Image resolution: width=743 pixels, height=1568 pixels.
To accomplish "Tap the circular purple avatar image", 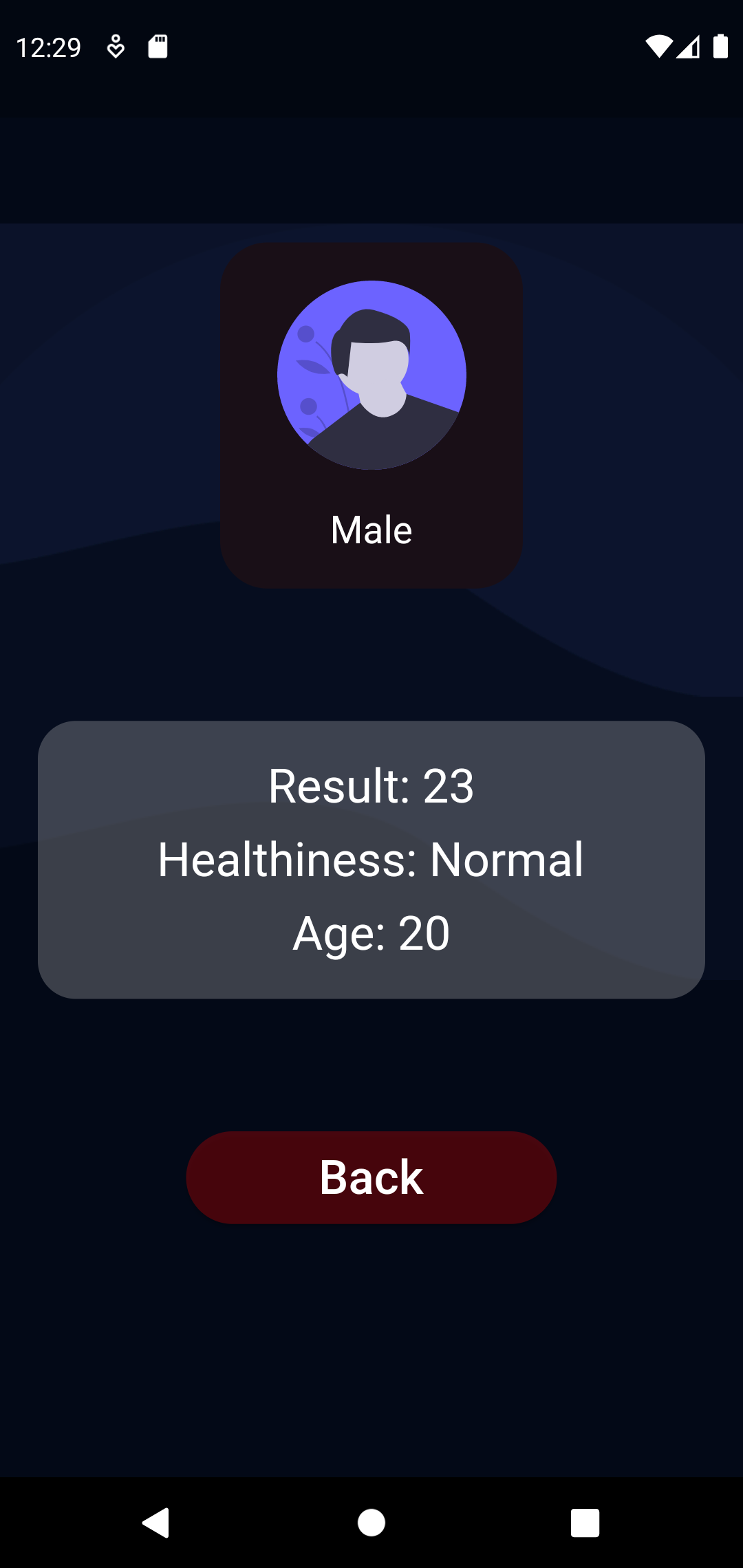I will click(x=371, y=375).
